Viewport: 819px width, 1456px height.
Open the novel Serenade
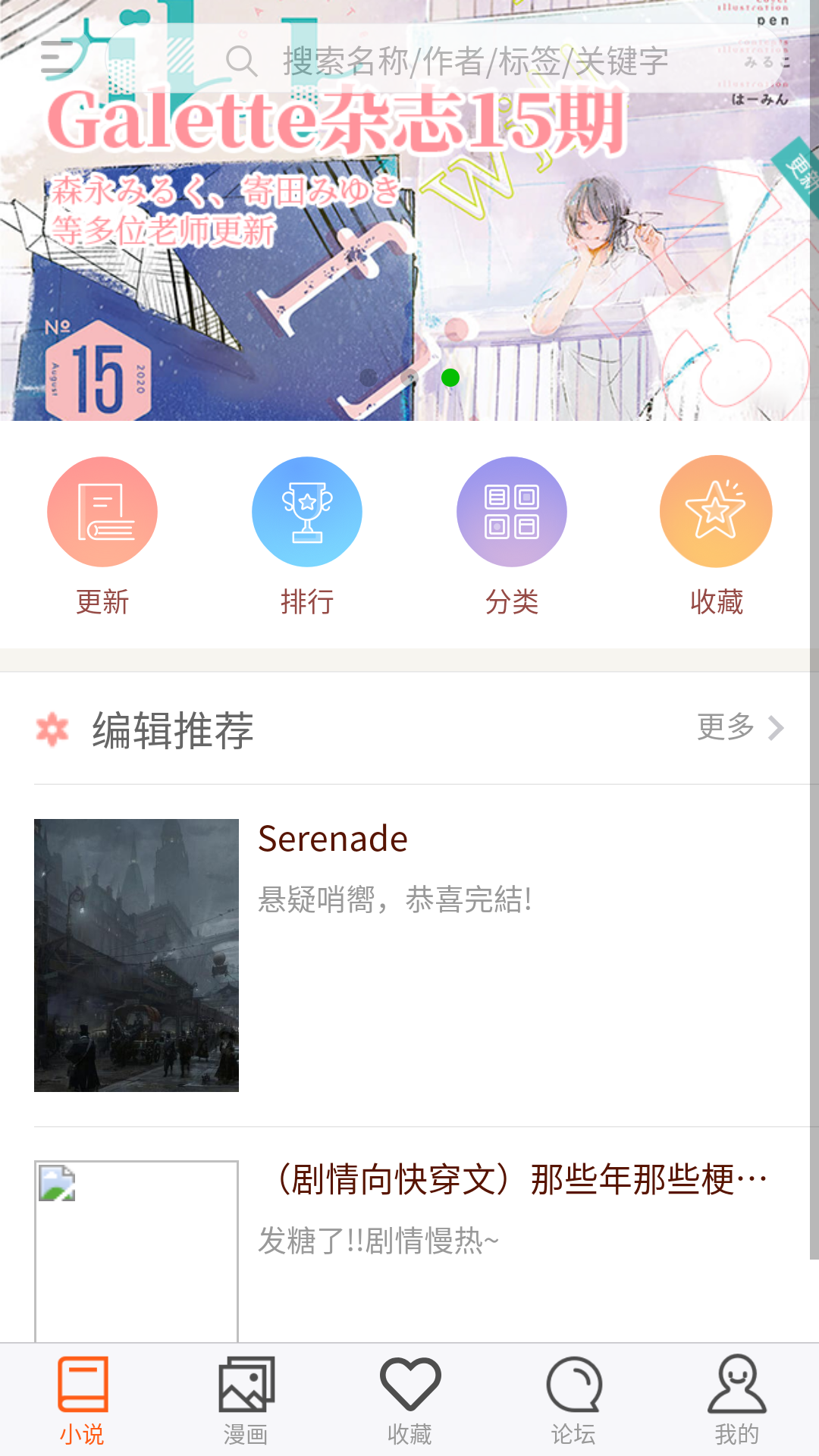[333, 839]
